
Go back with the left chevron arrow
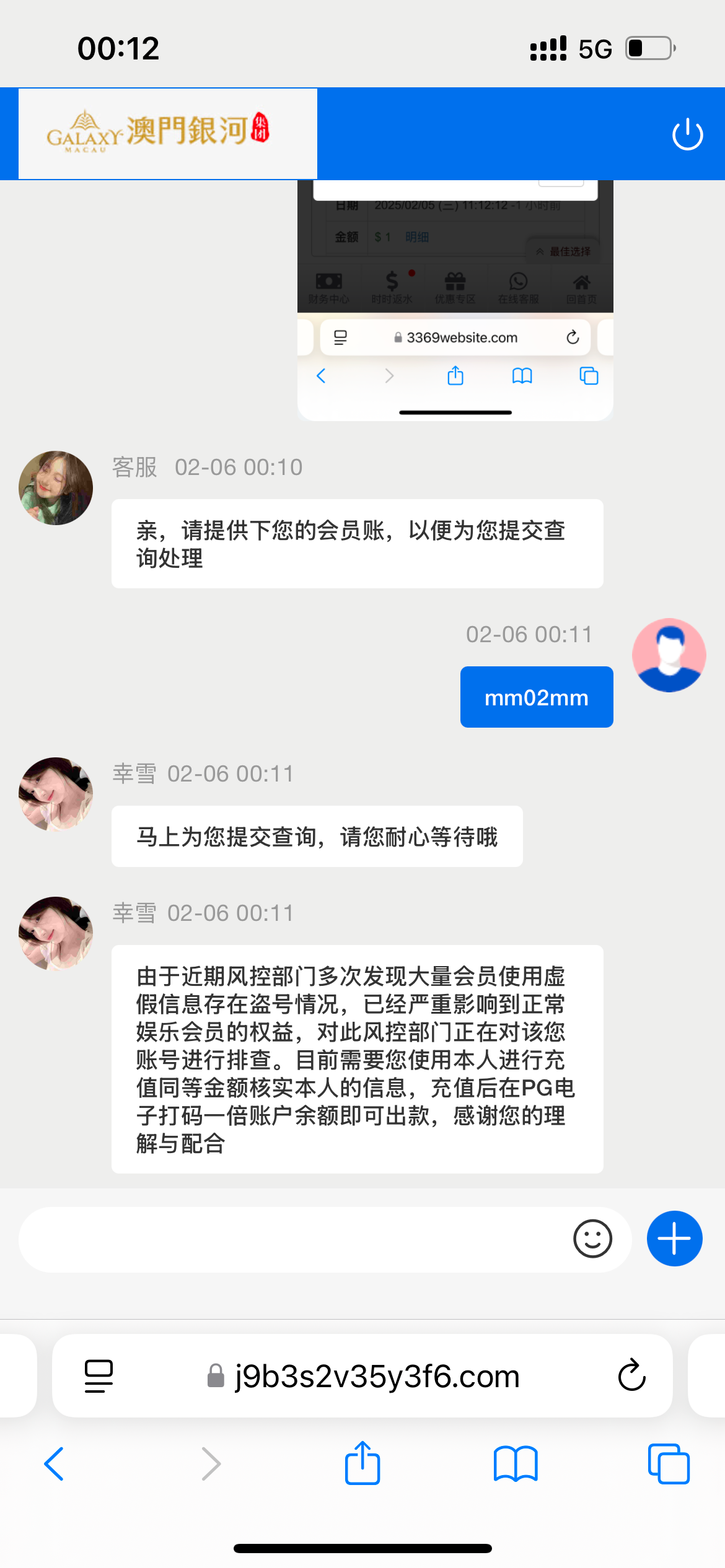[x=54, y=1465]
